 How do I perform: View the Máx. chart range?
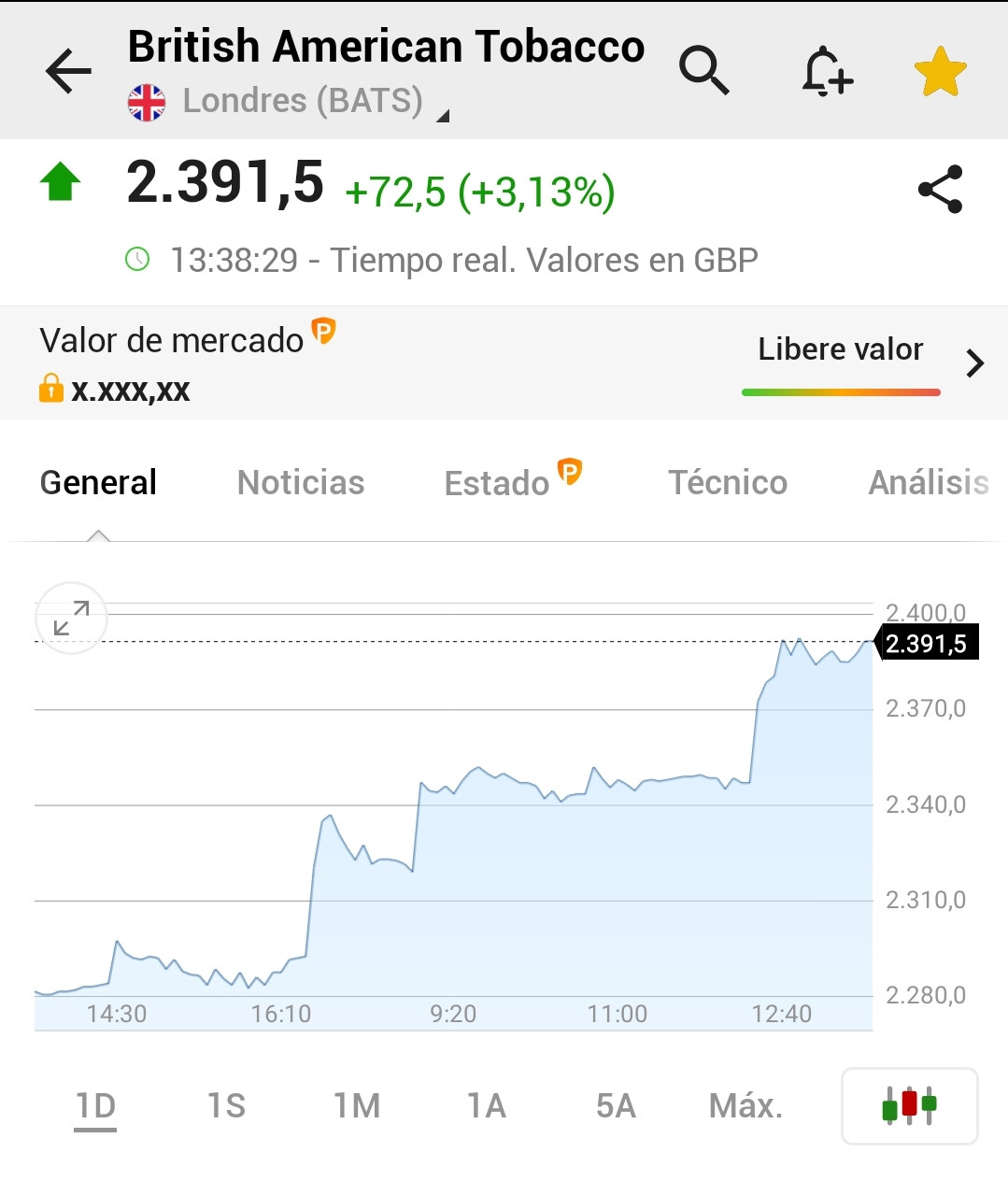745,1106
